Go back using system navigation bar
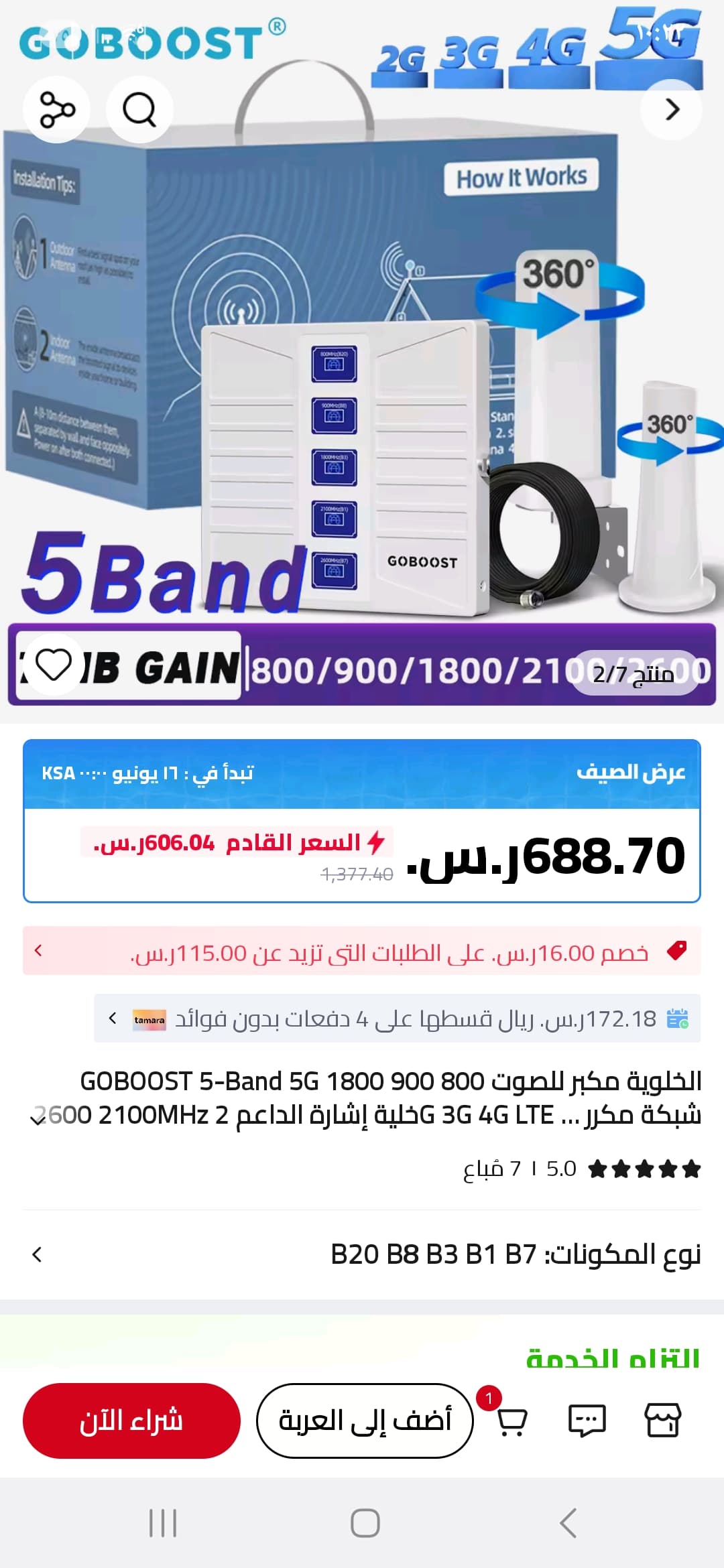 click(x=568, y=1523)
